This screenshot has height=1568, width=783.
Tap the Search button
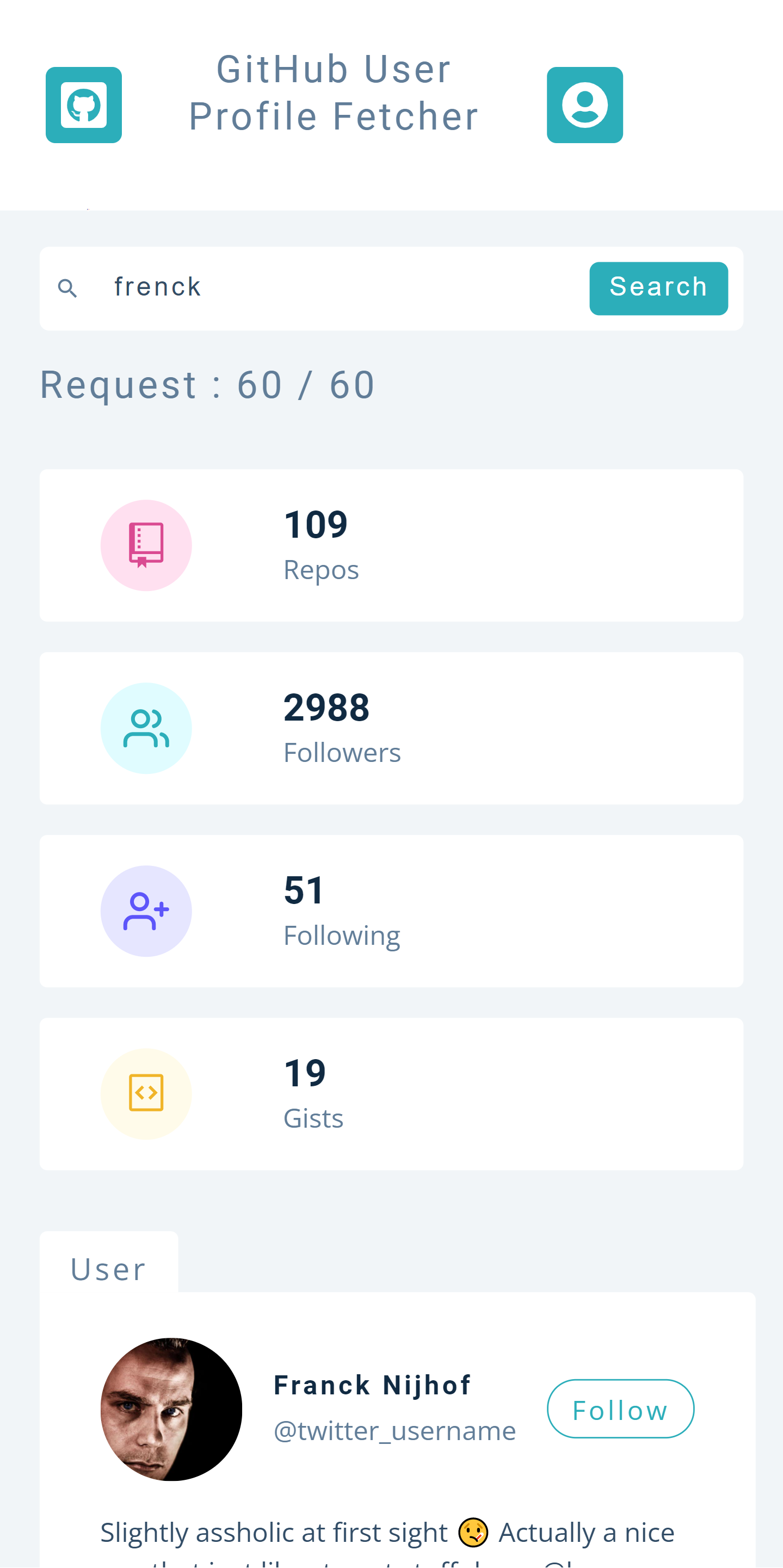658,288
